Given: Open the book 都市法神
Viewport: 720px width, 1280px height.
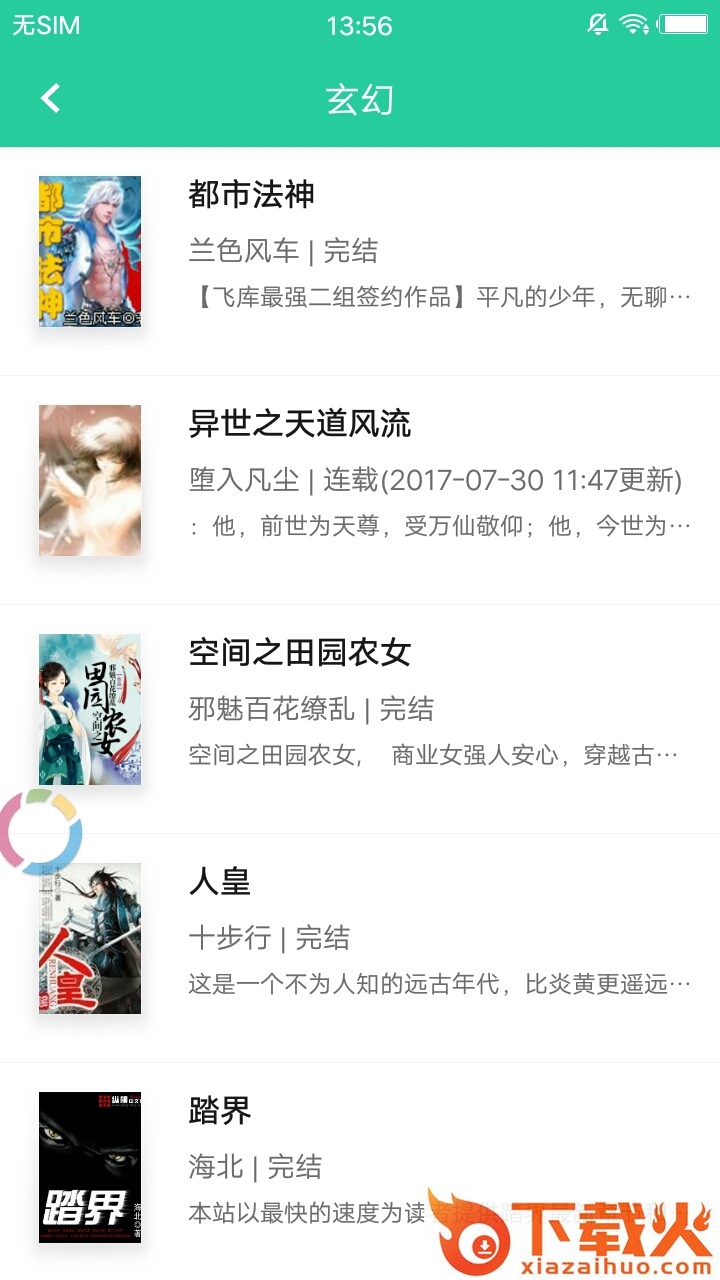Looking at the screenshot, I should [250, 194].
